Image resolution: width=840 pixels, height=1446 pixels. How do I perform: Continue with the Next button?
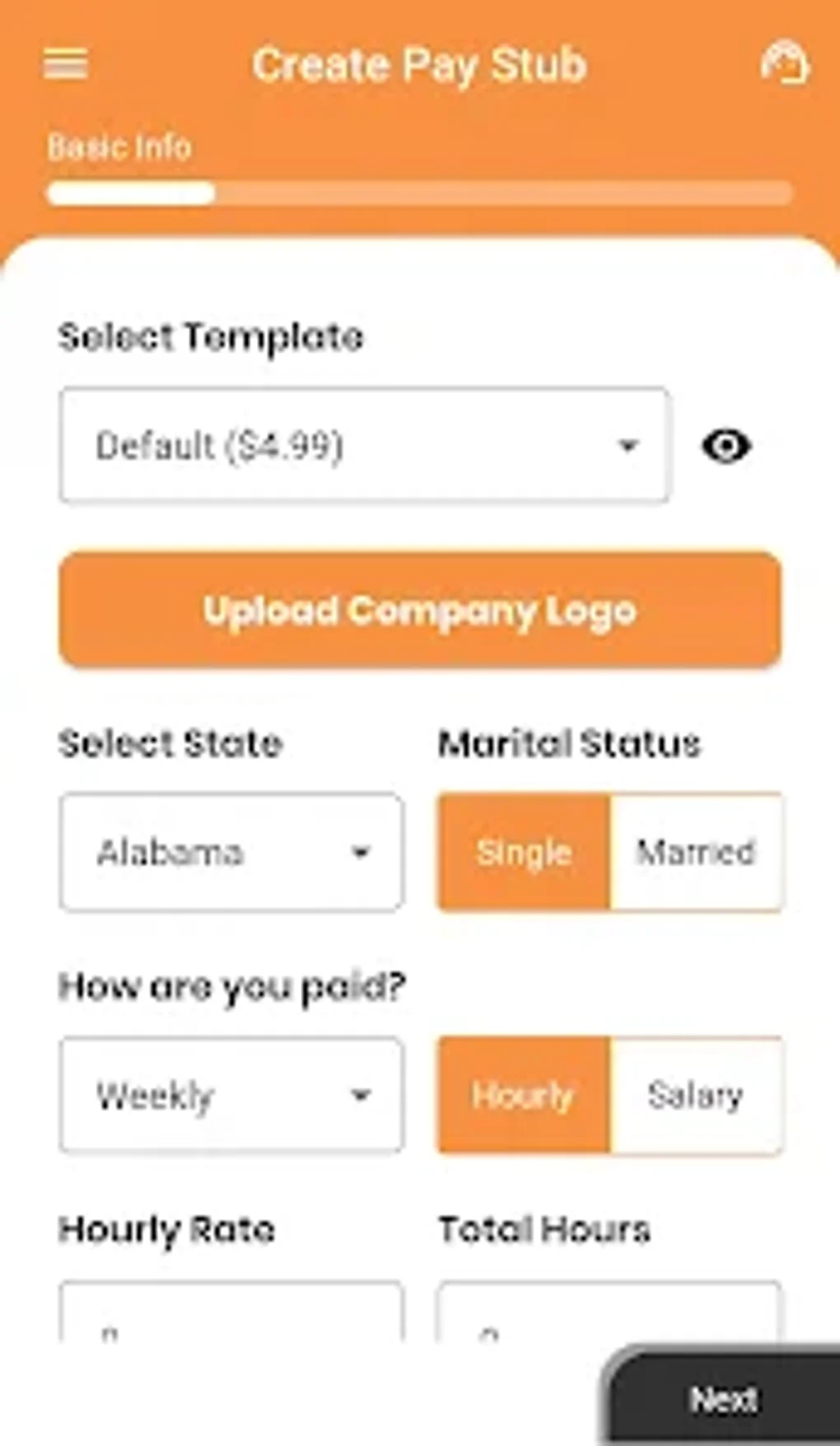(x=723, y=1398)
